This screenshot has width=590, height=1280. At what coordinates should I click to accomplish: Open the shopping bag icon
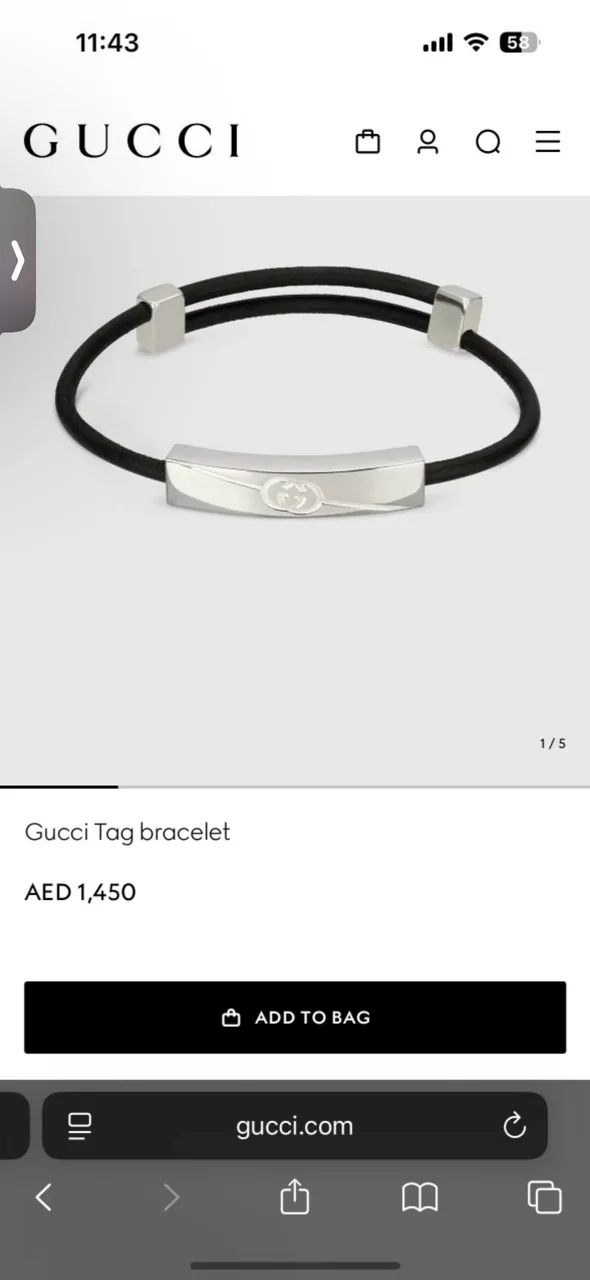click(368, 142)
